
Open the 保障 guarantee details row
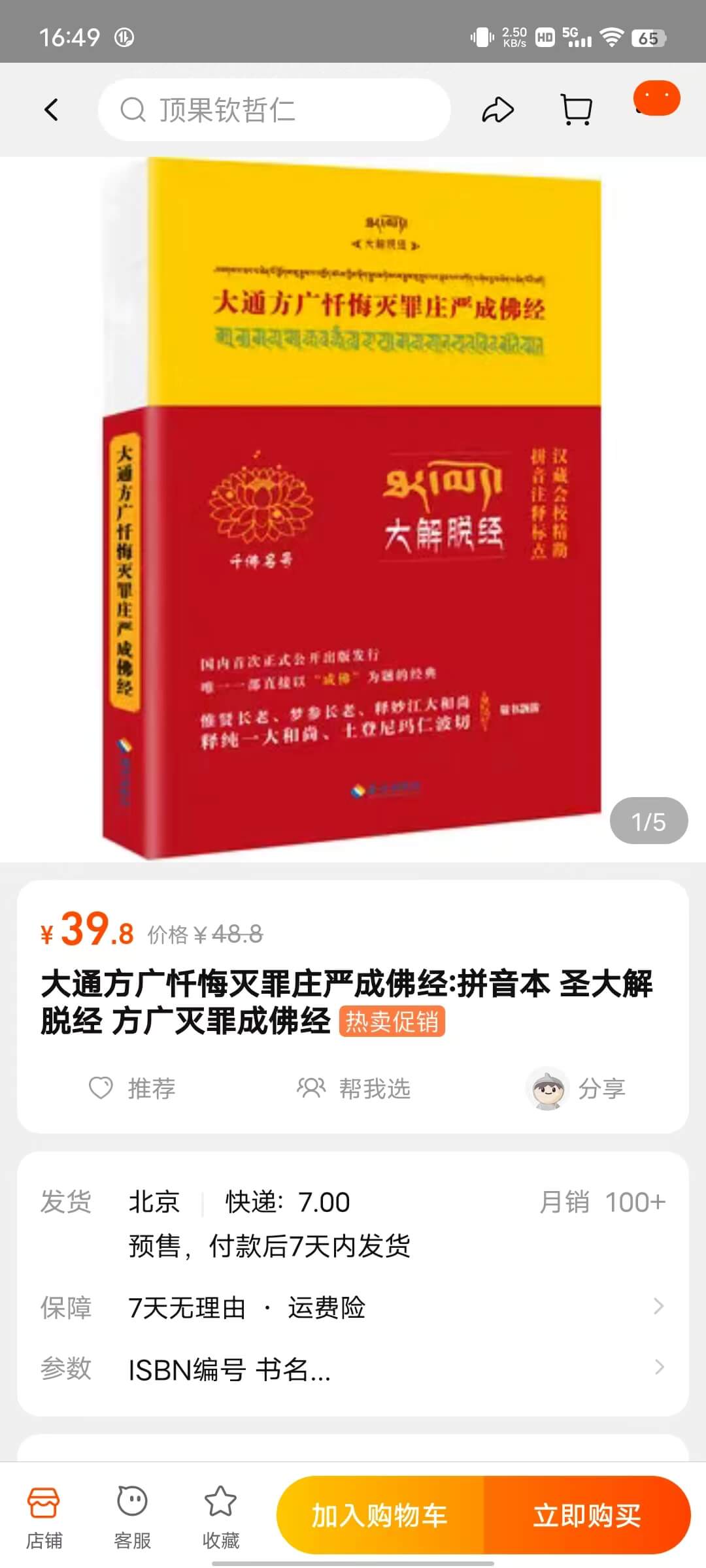coord(353,1307)
